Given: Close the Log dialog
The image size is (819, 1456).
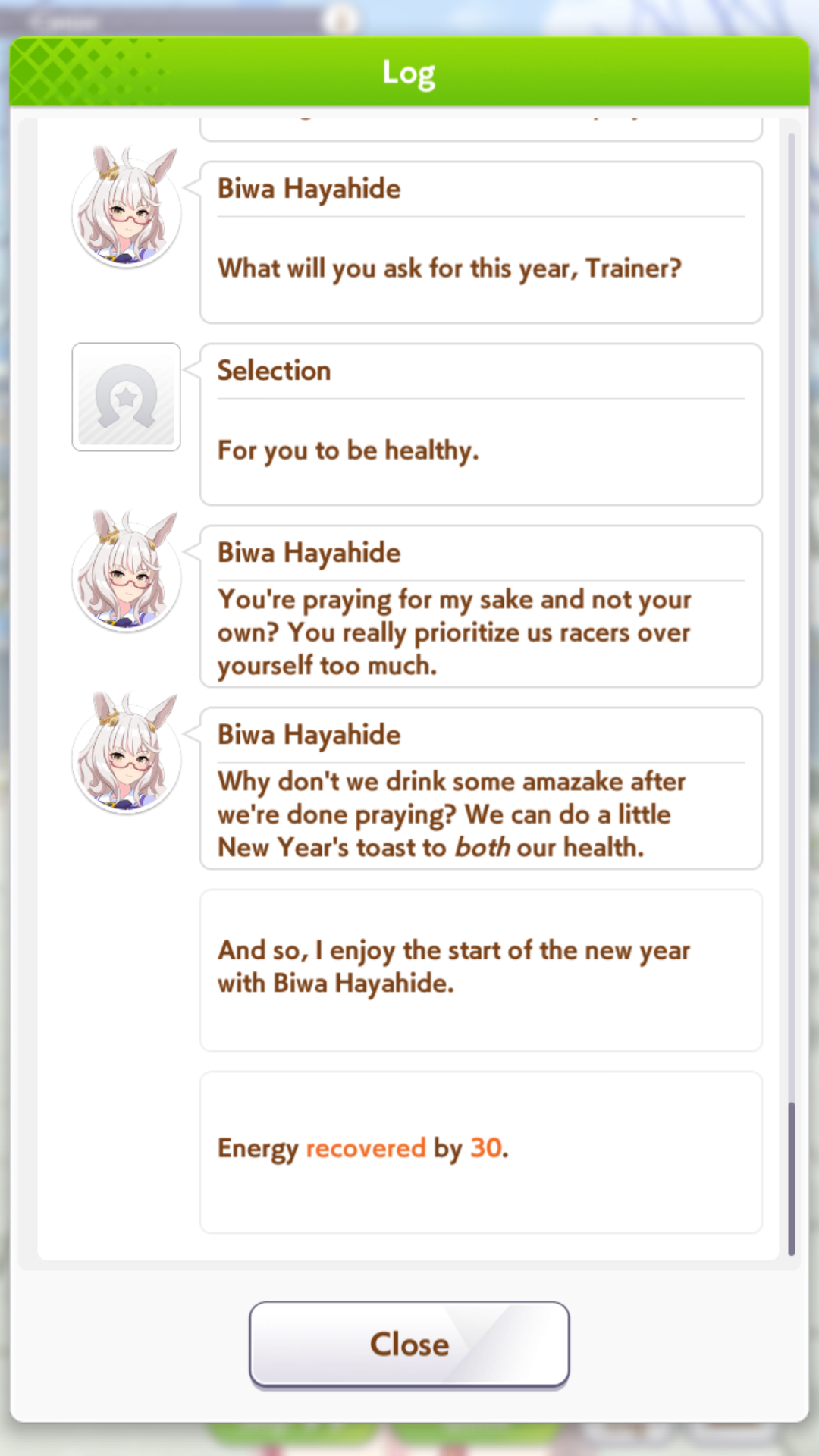Looking at the screenshot, I should pyautogui.click(x=409, y=1344).
